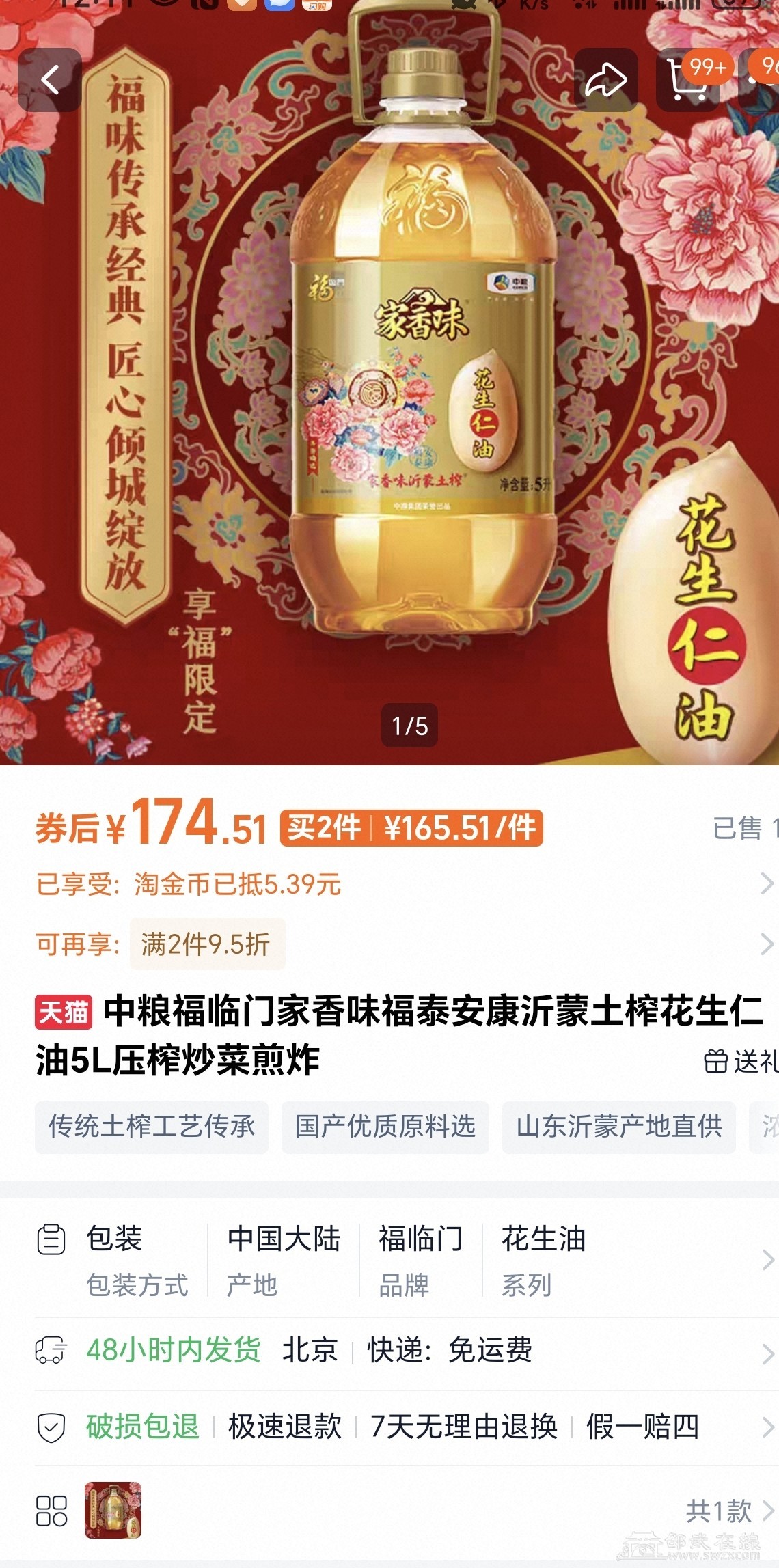Select the 传统土榨工艺传承 tag
Screen dimensions: 779x1568
[x=151, y=1127]
